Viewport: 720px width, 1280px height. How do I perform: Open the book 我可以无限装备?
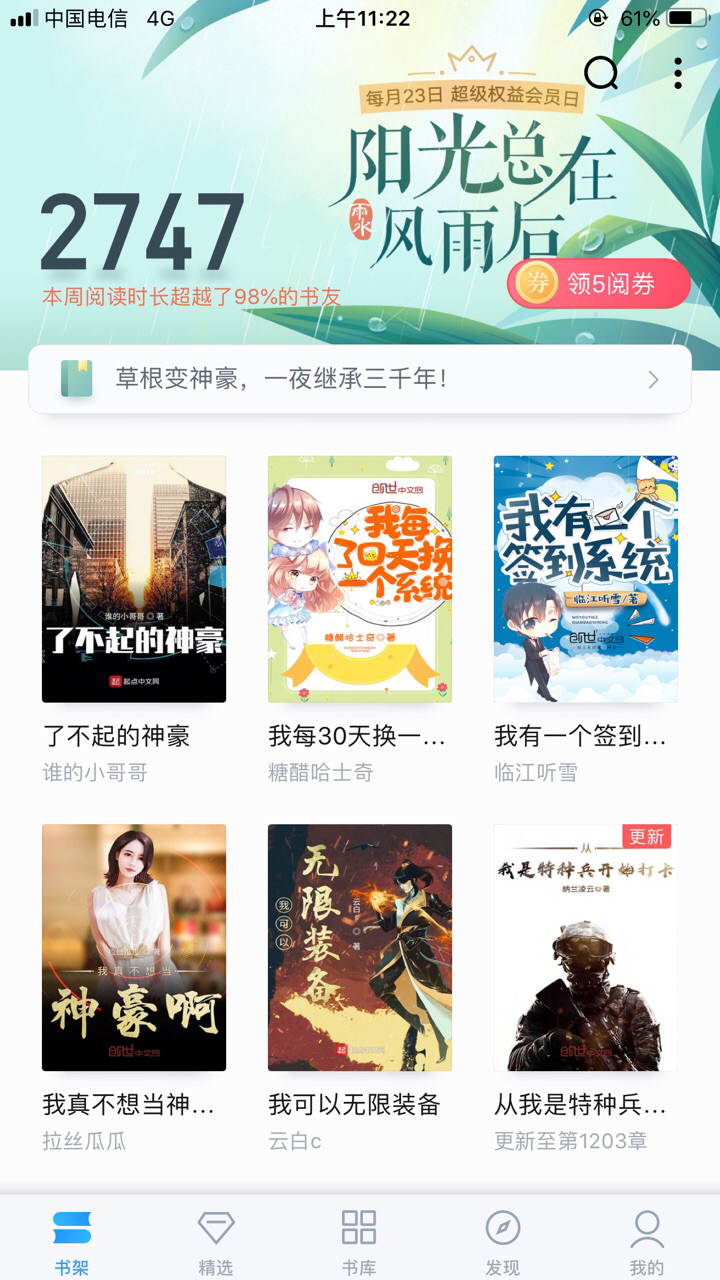[x=360, y=947]
